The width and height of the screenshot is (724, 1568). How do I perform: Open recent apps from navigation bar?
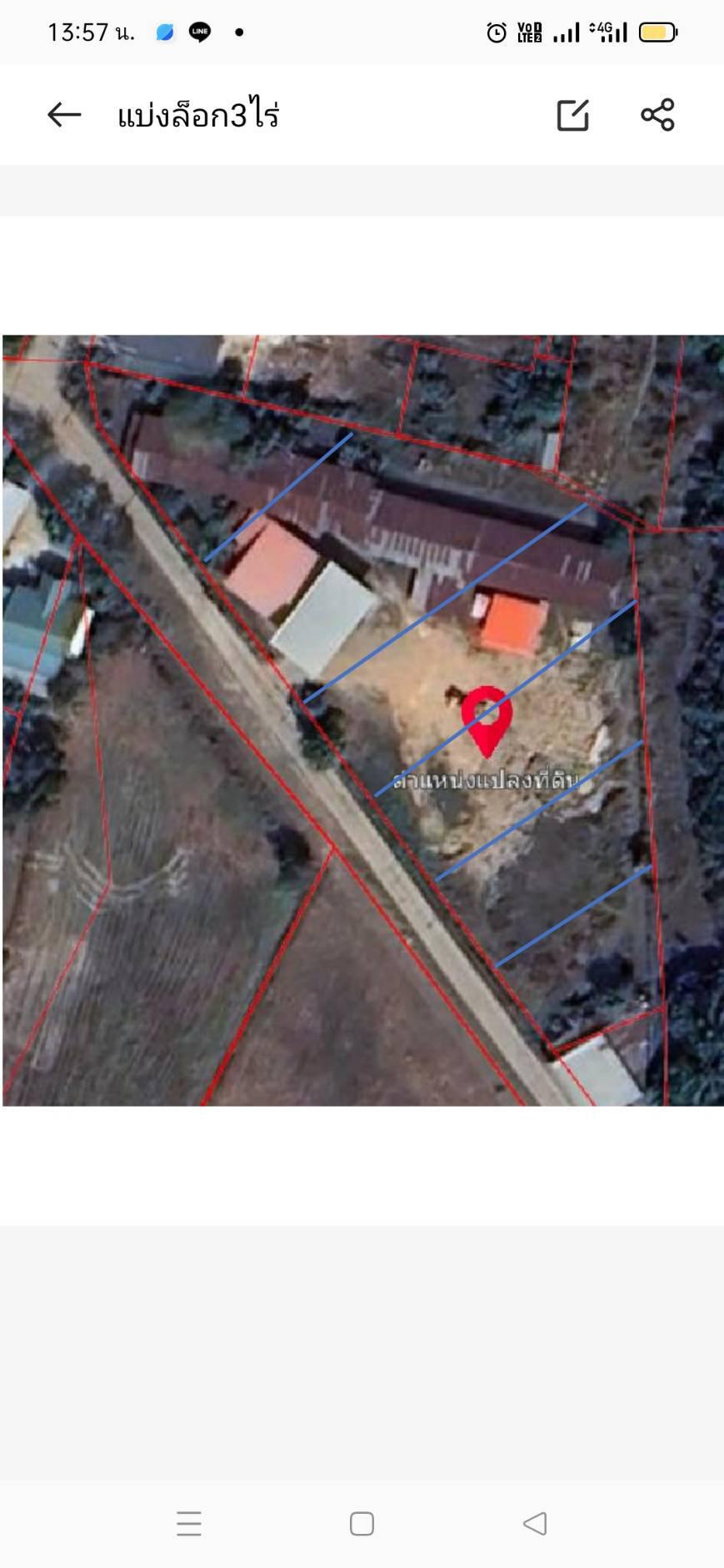tap(189, 1523)
